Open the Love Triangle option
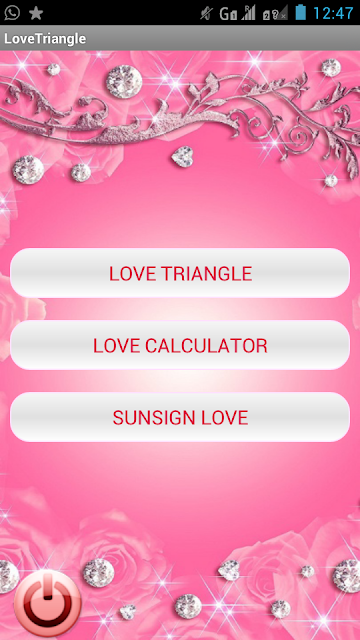 (x=180, y=273)
